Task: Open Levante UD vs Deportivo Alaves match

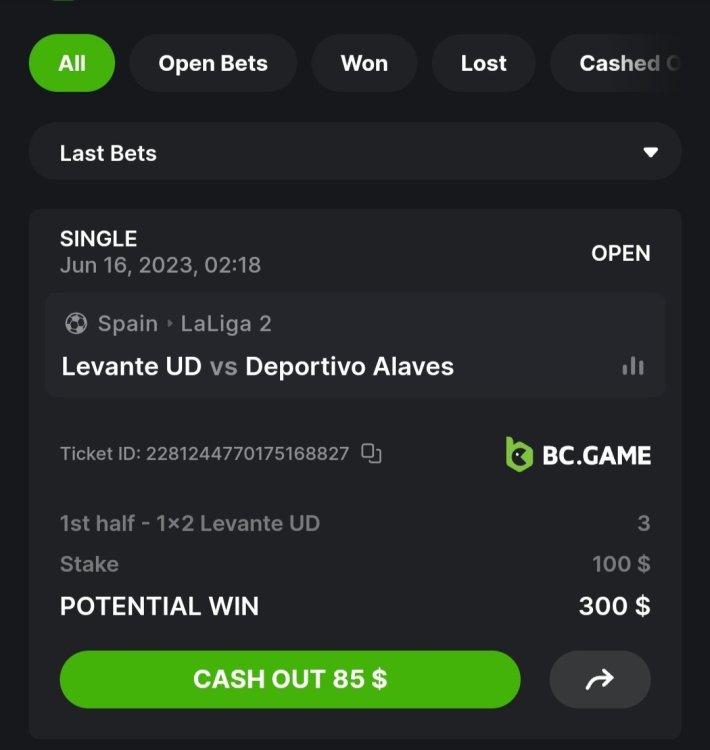Action: (x=258, y=366)
